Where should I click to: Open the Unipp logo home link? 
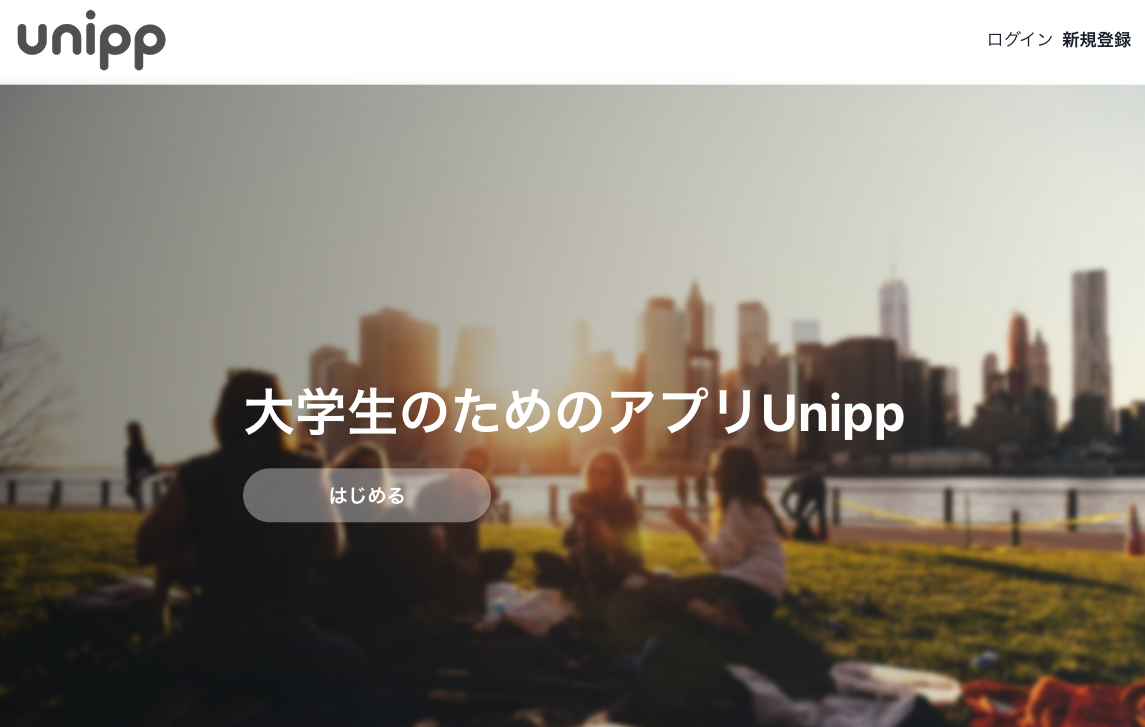(91, 40)
